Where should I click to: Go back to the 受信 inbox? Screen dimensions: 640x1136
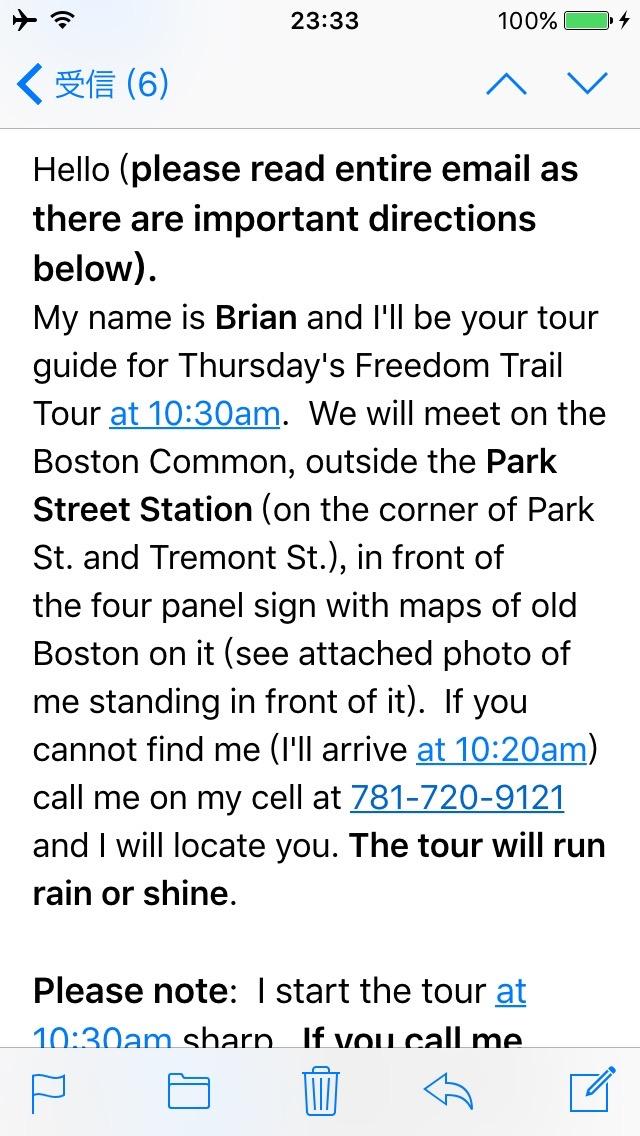(93, 84)
